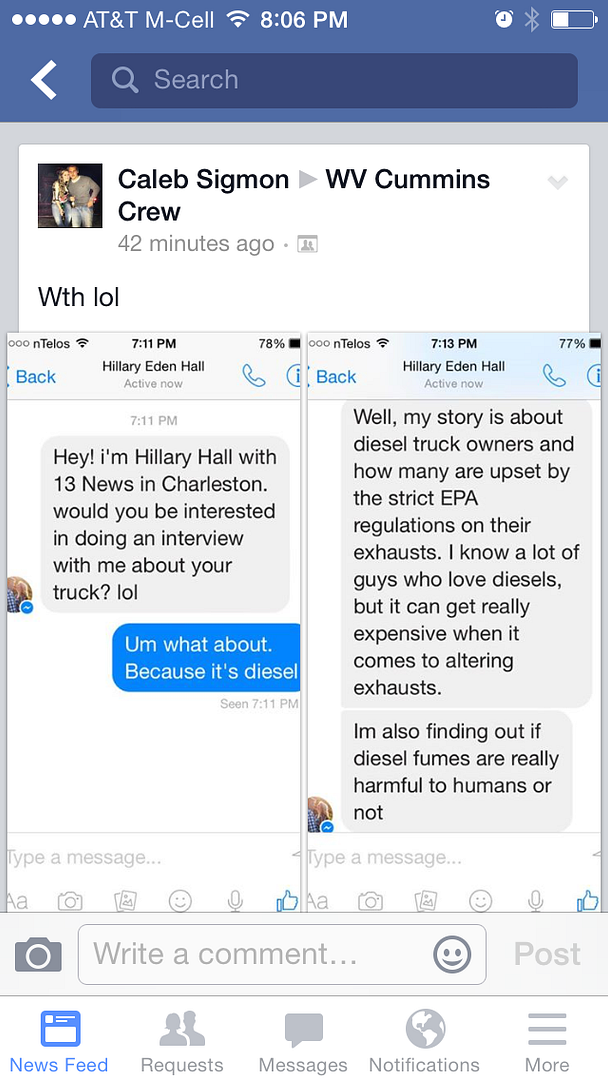Open the emoji sticker picker

452,955
